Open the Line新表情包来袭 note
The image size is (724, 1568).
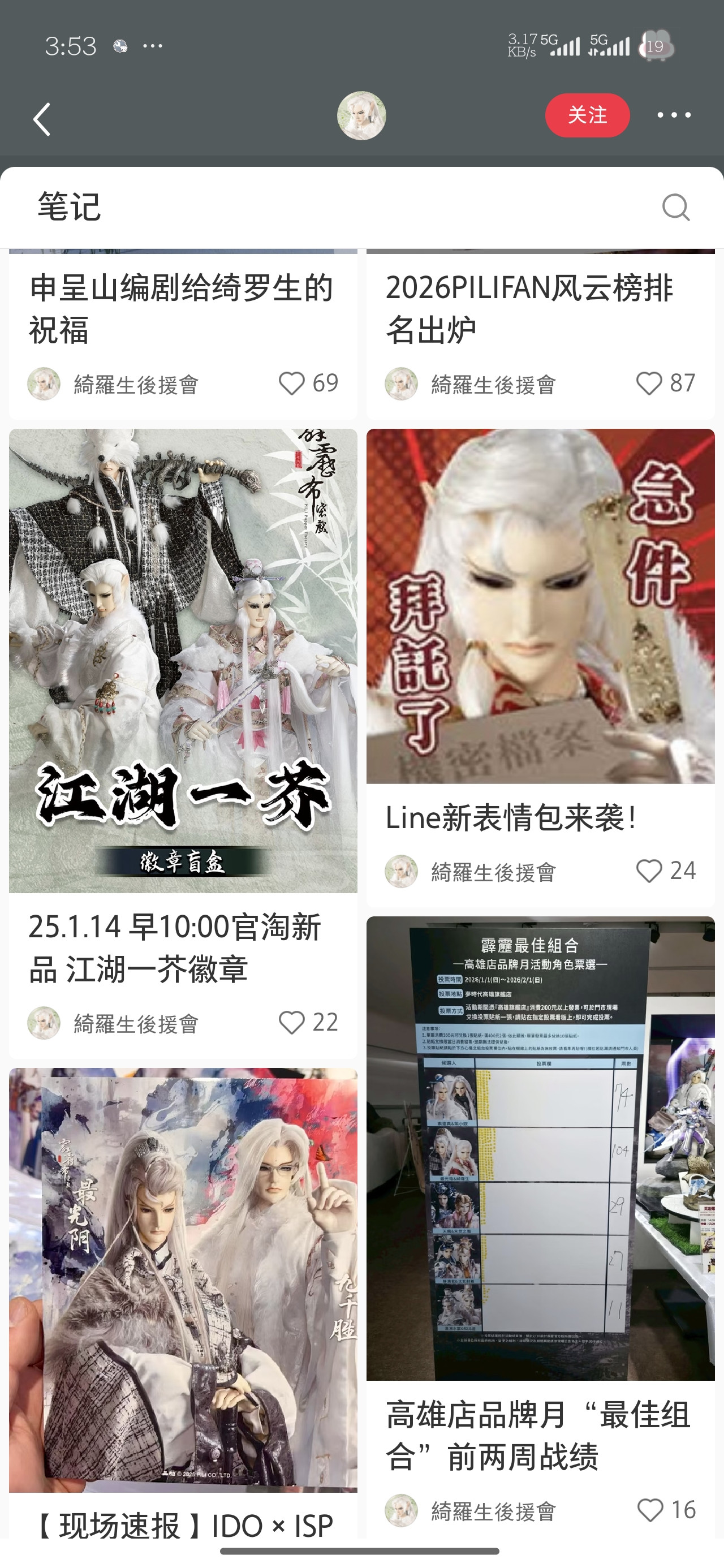(540, 606)
